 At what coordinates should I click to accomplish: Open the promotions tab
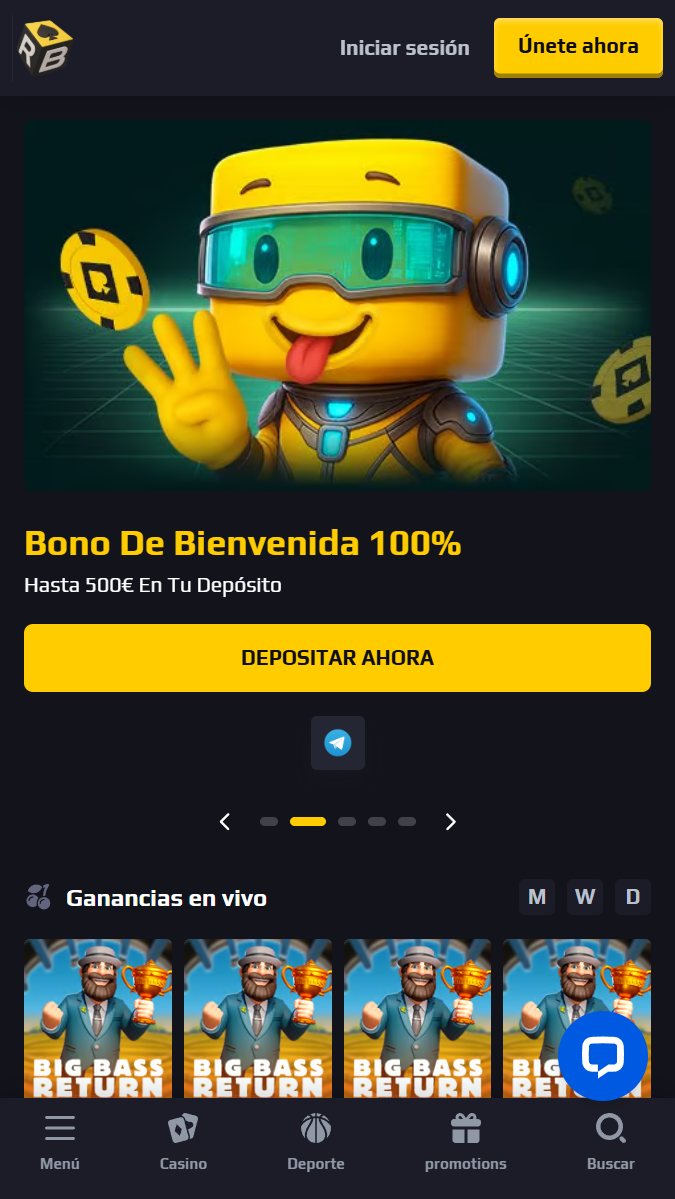tap(465, 1143)
